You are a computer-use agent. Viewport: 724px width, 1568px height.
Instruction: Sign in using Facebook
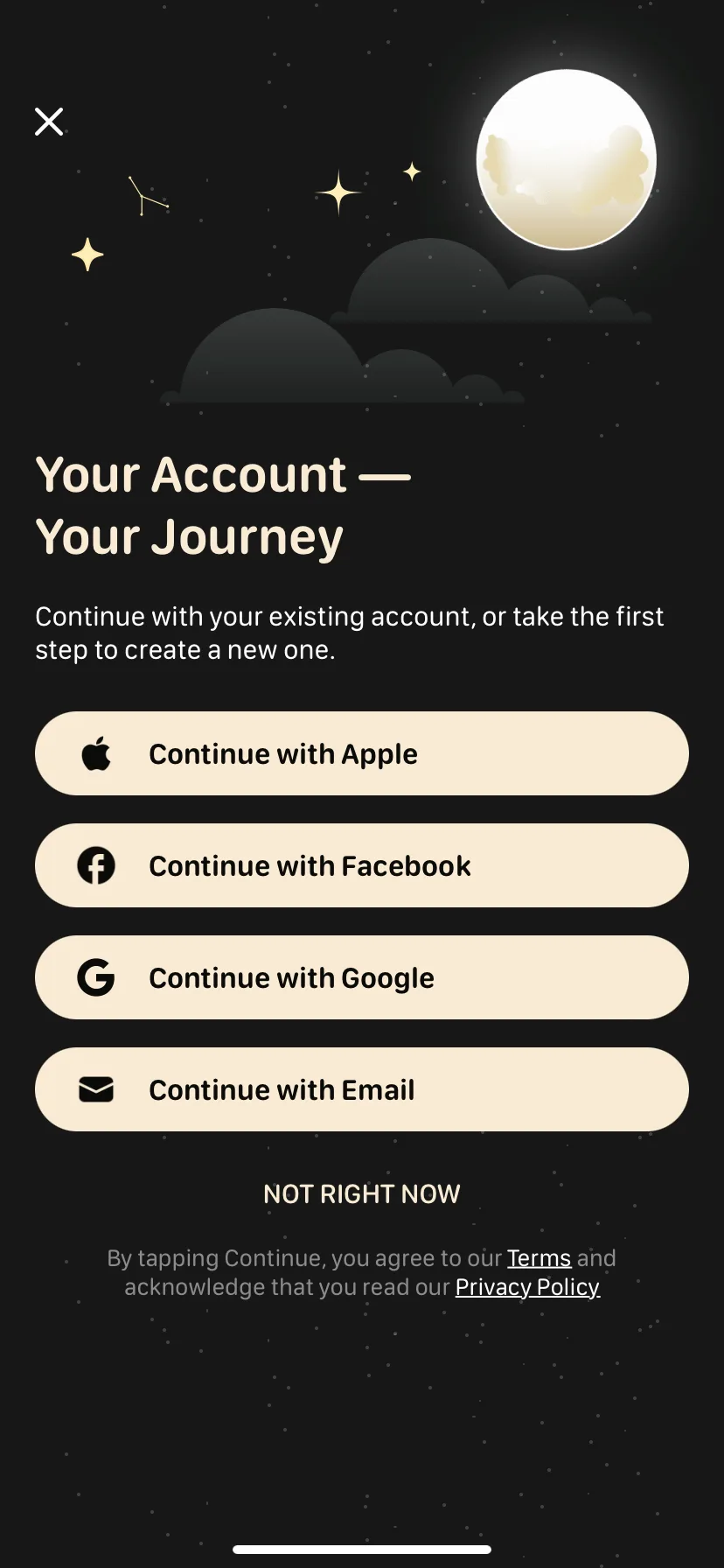point(362,865)
